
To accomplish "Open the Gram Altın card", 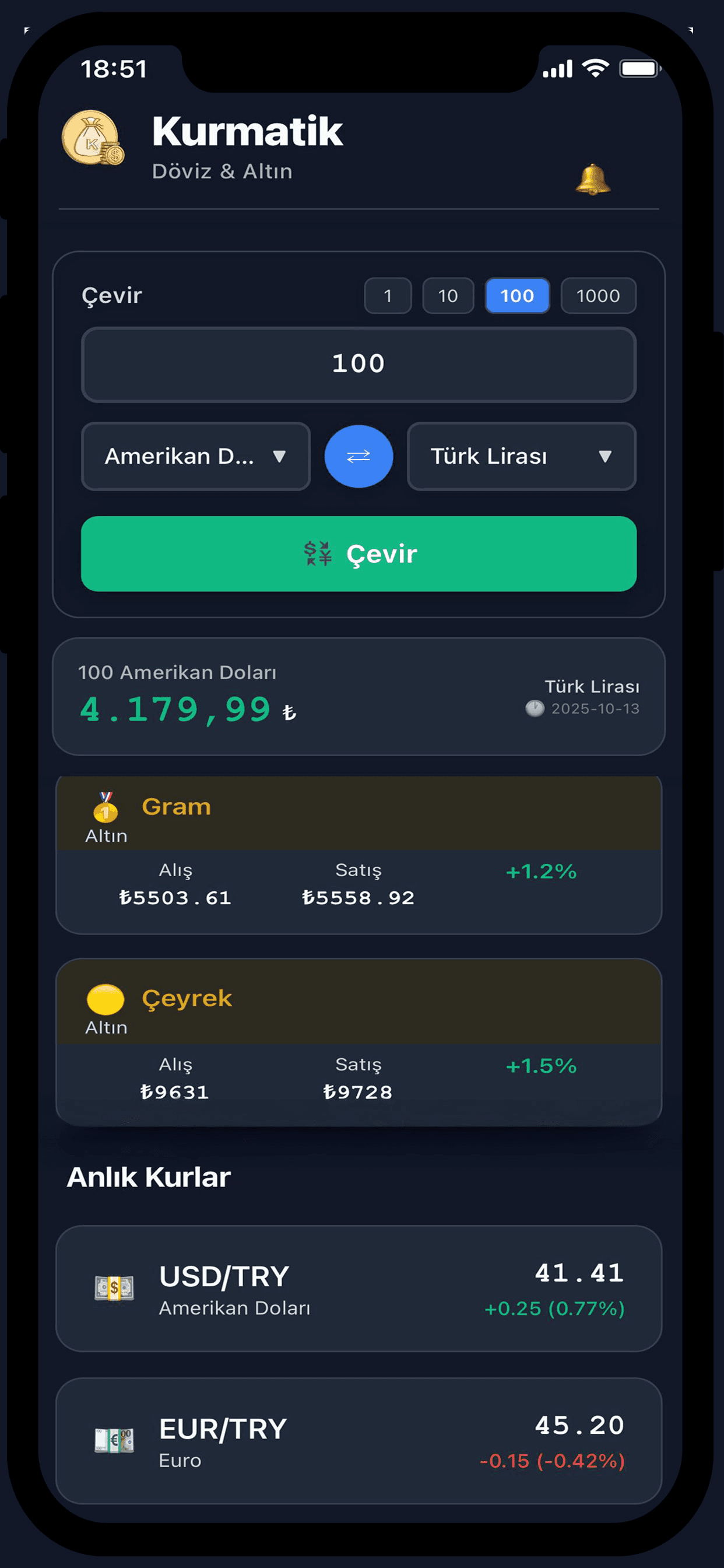I will pyautogui.click(x=359, y=854).
